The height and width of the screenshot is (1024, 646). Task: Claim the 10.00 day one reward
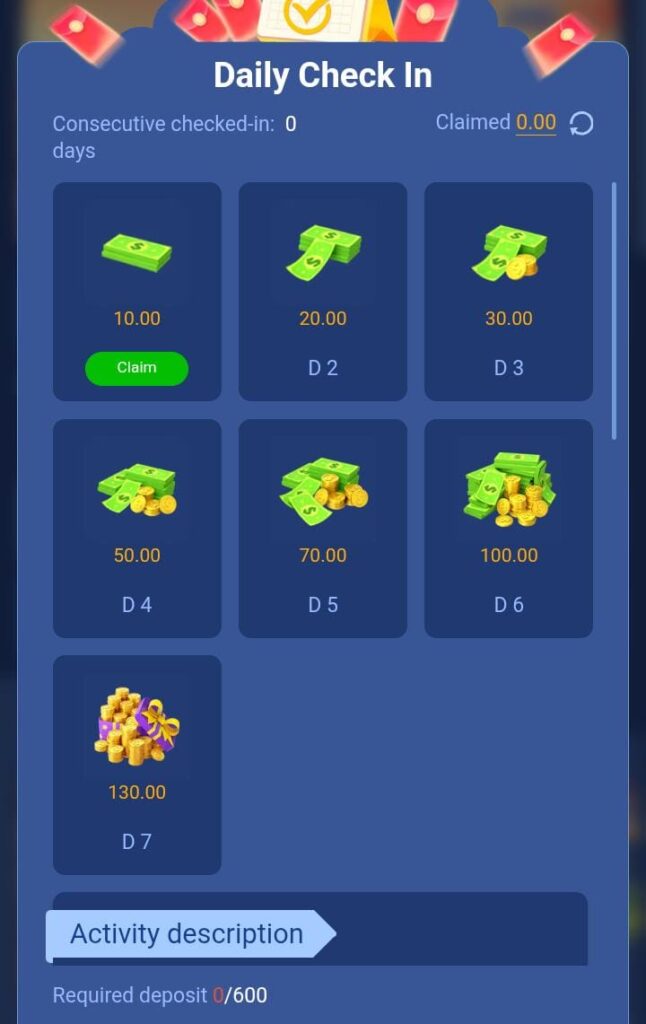tap(136, 368)
